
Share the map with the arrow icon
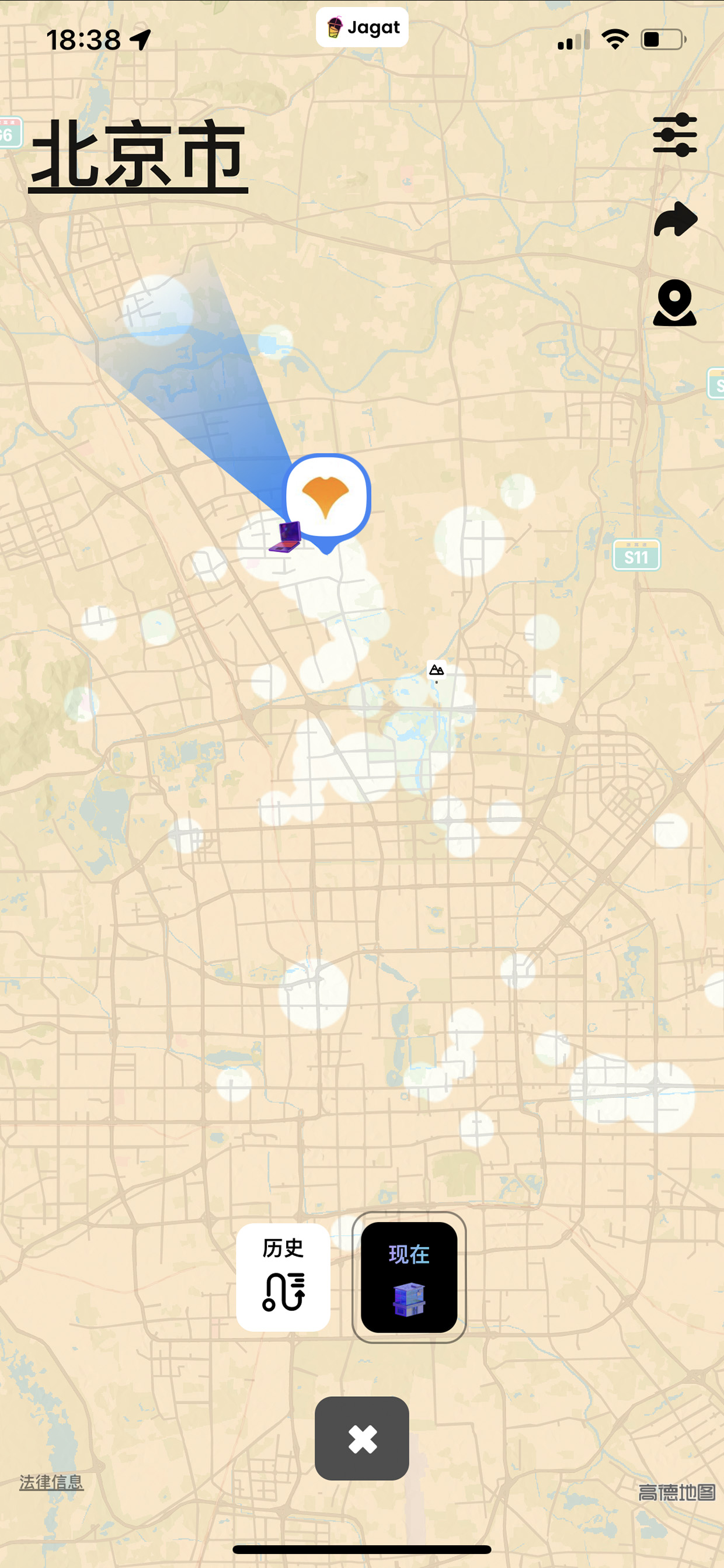tap(675, 219)
